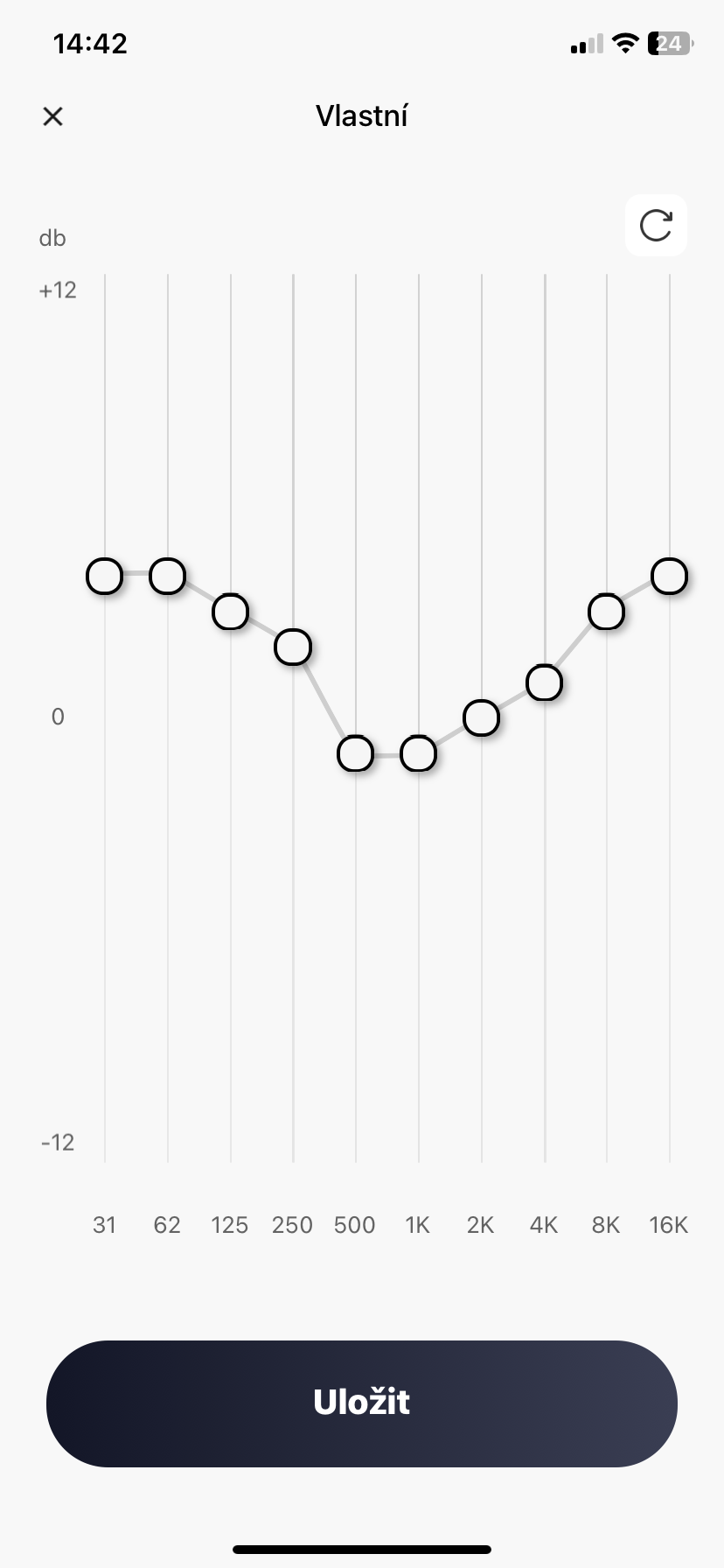This screenshot has width=724, height=1568.
Task: Select the 500 Hz band handle
Action: [356, 753]
